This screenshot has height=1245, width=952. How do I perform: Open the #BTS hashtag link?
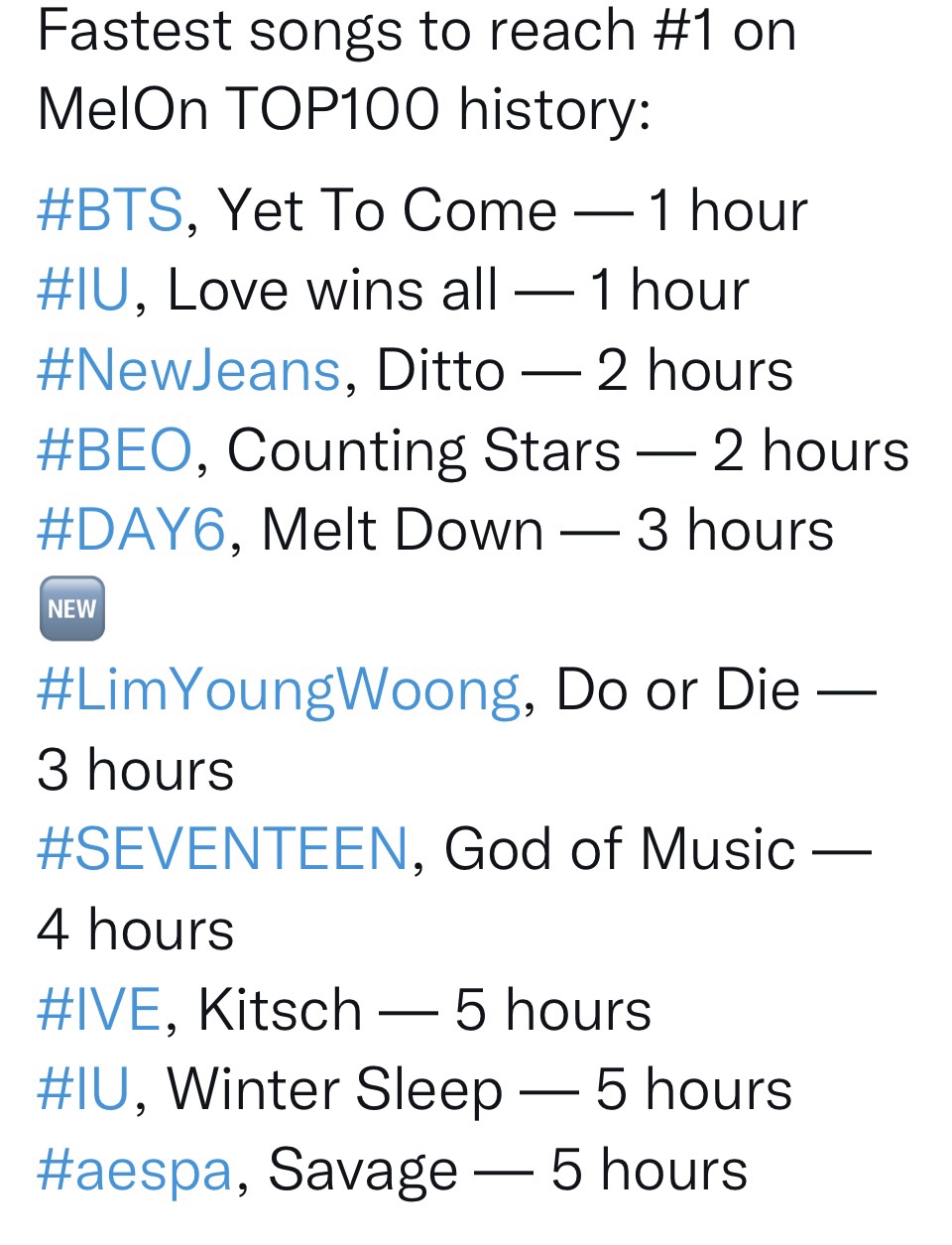110,211
